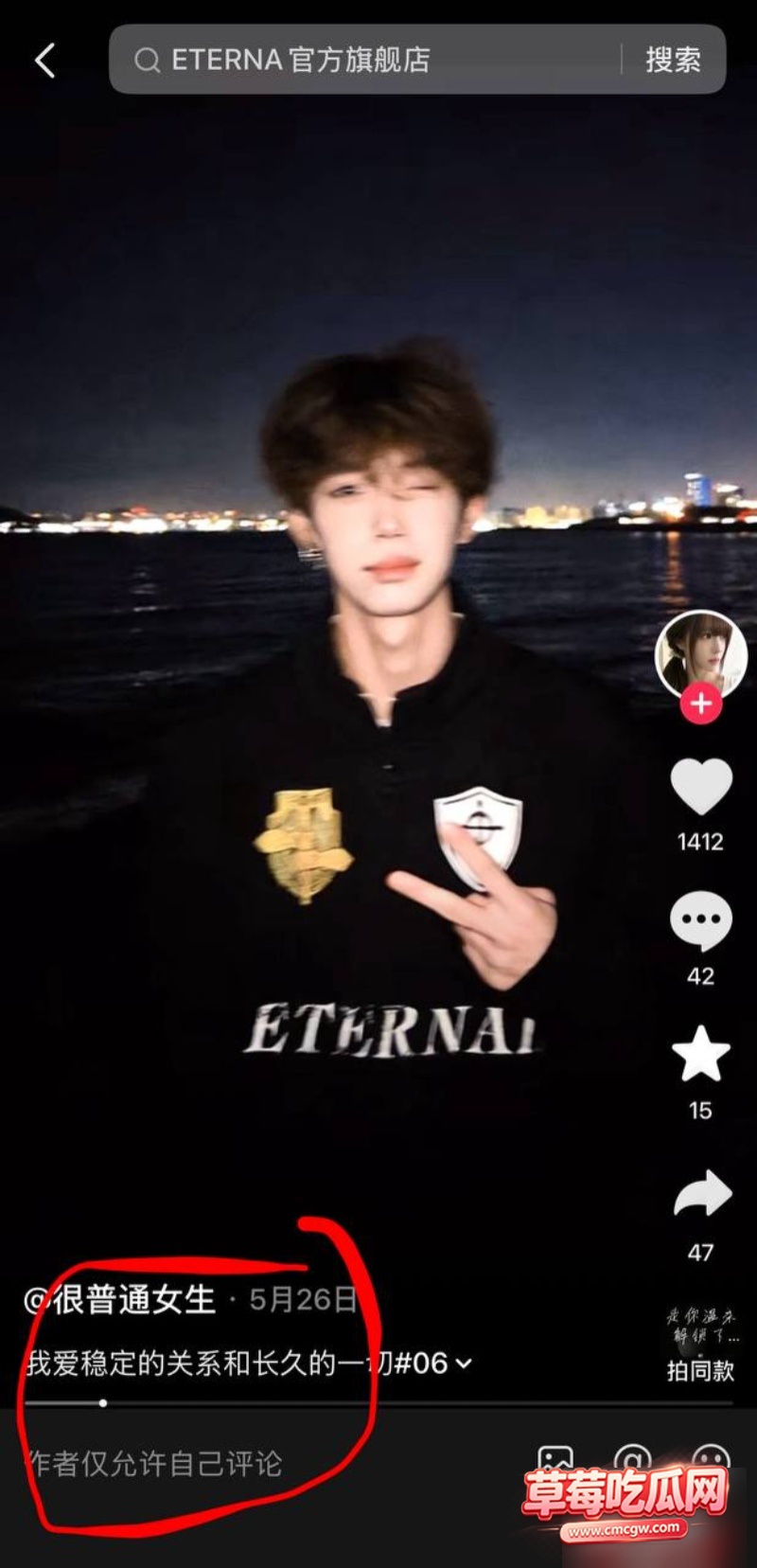Tap the video progress bar
Image resolution: width=757 pixels, height=1568 pixels.
378,1403
